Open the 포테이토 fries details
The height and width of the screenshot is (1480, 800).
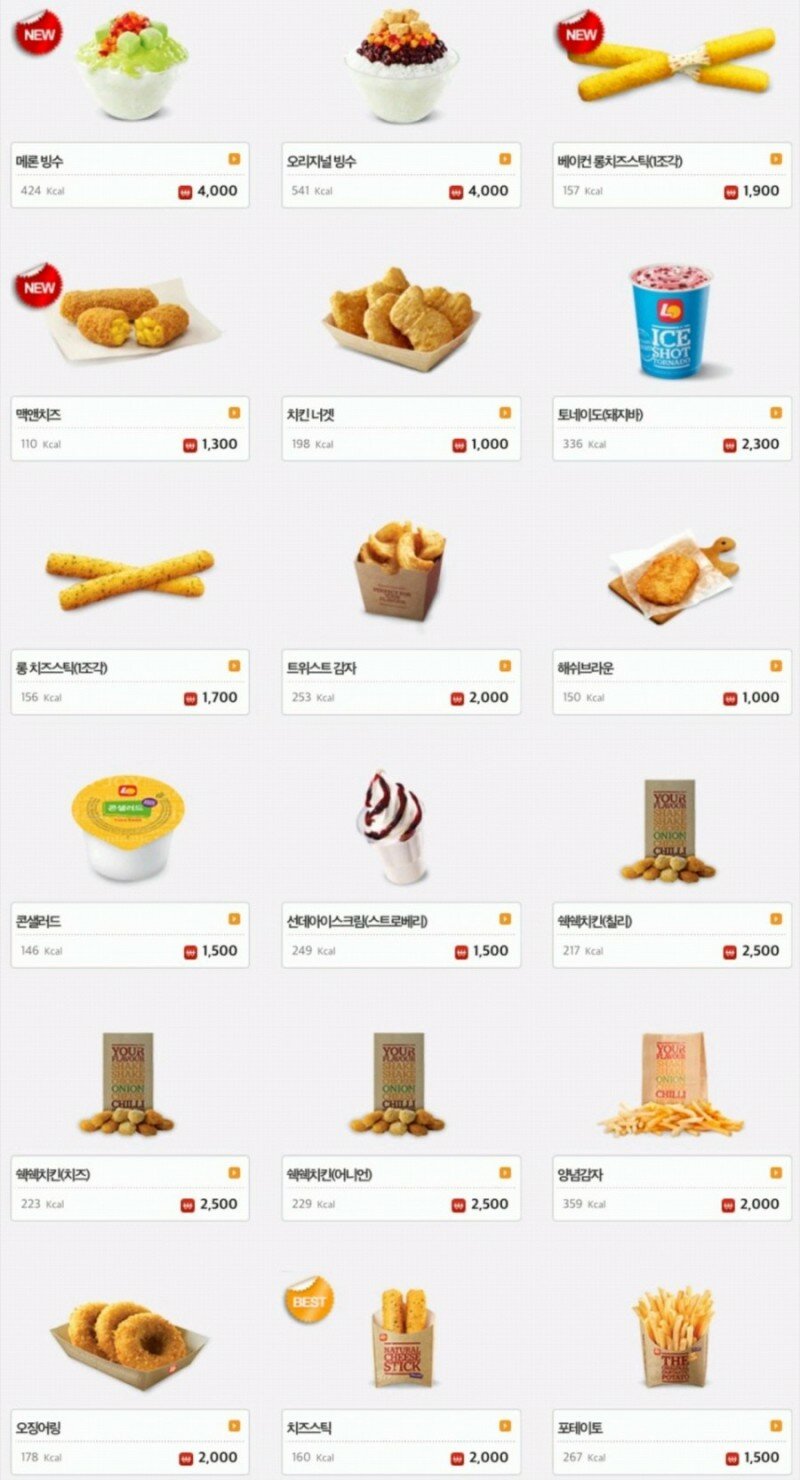point(672,1427)
